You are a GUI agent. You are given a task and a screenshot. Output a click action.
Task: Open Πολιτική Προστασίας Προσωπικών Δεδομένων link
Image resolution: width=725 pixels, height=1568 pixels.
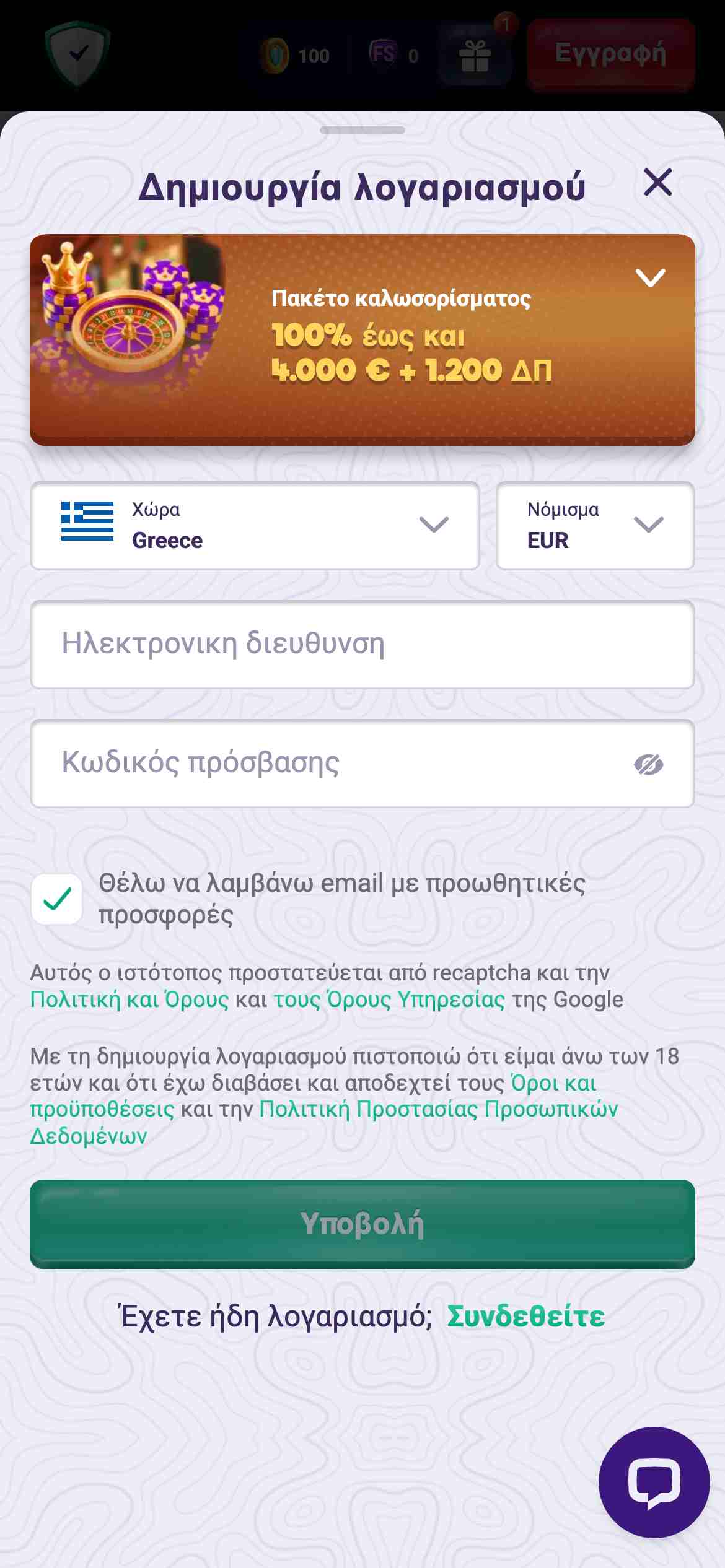[x=437, y=1109]
